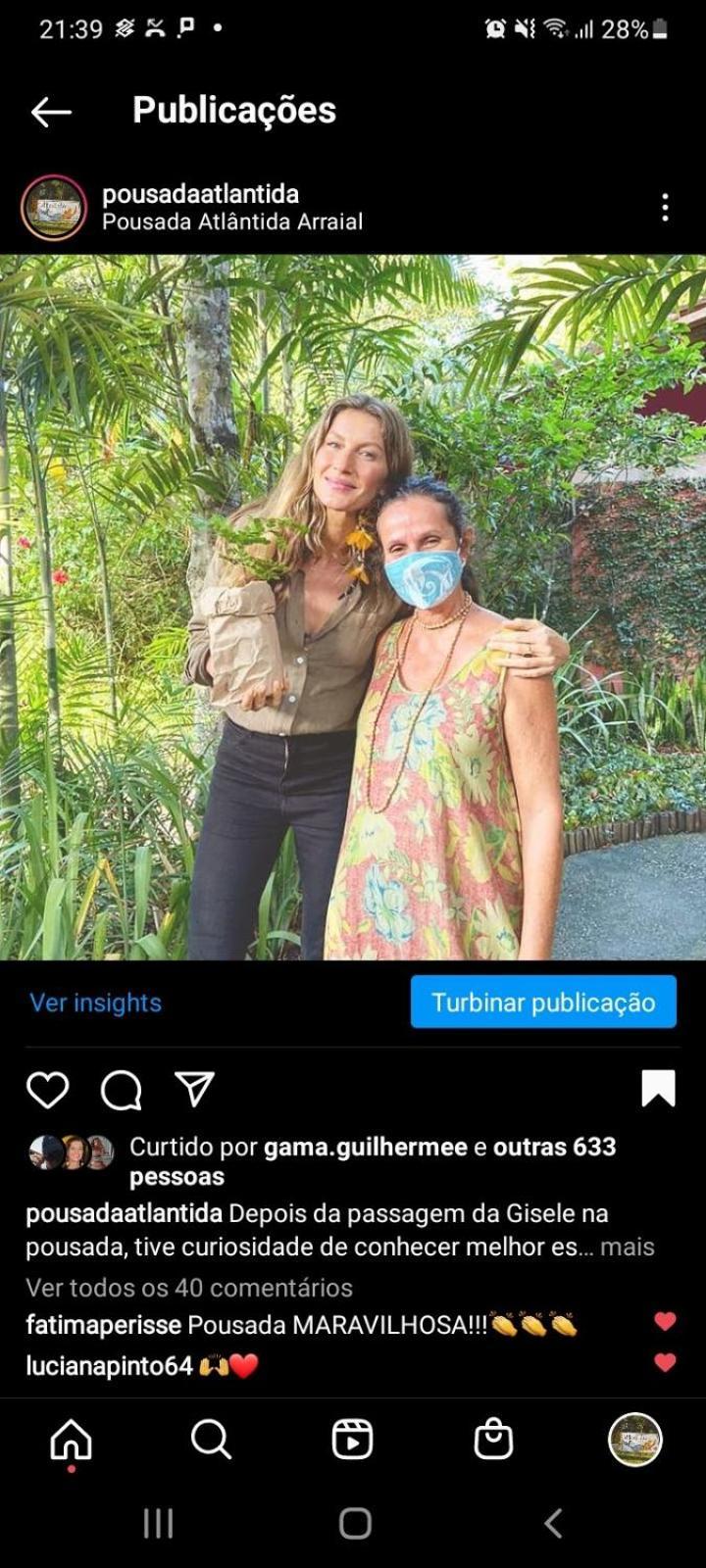Switch to the Search tab
Image resolution: width=706 pixels, height=1568 pixels.
211,1440
